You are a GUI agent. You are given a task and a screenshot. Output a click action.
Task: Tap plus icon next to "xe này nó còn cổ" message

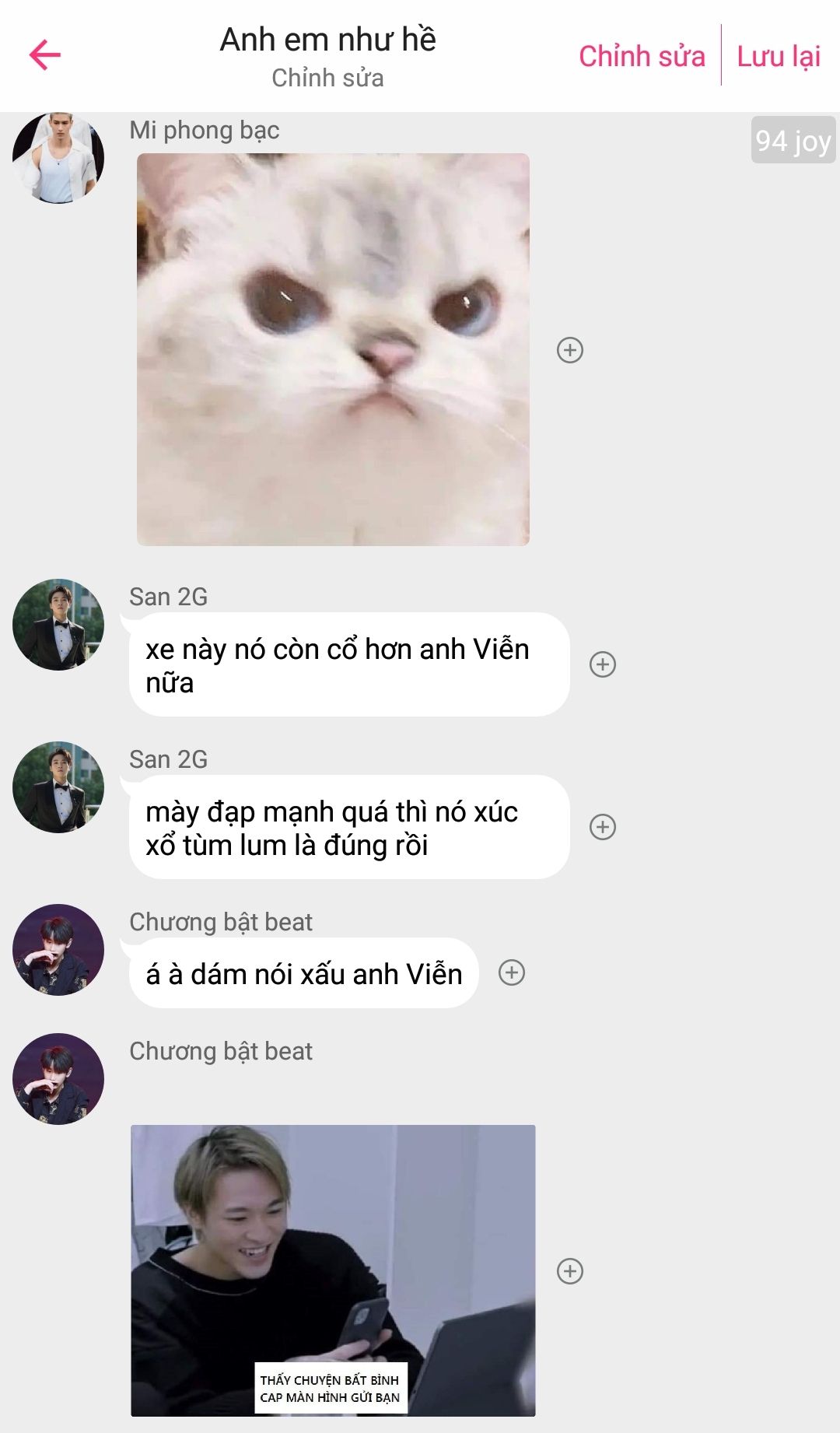(603, 664)
